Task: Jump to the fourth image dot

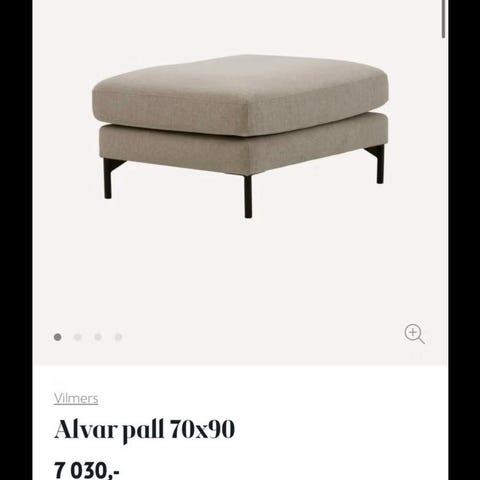Action: coord(118,337)
